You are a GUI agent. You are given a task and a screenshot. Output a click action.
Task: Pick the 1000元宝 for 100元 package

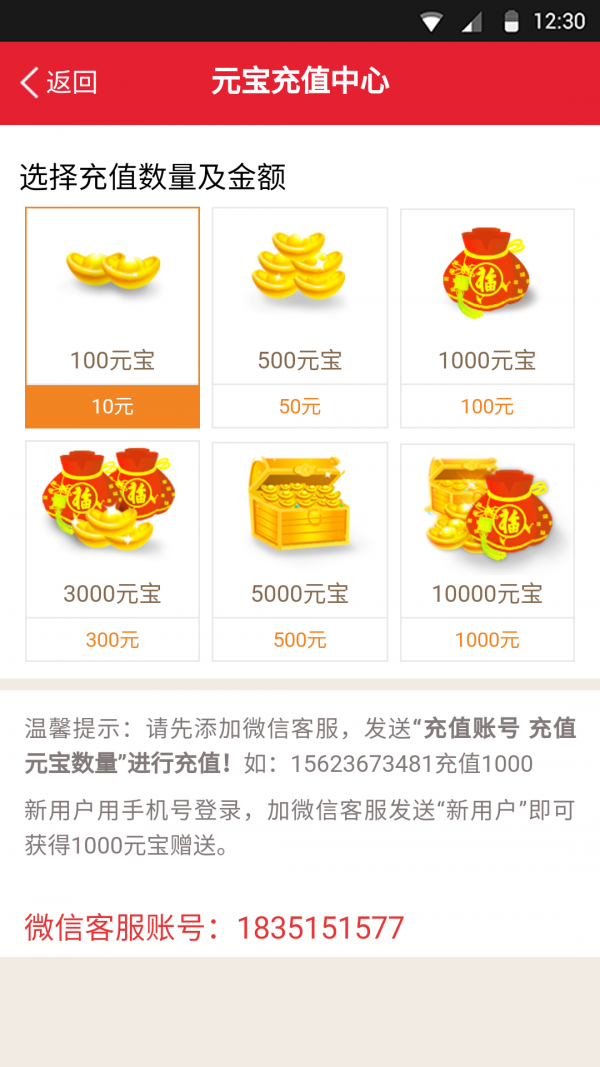(487, 317)
